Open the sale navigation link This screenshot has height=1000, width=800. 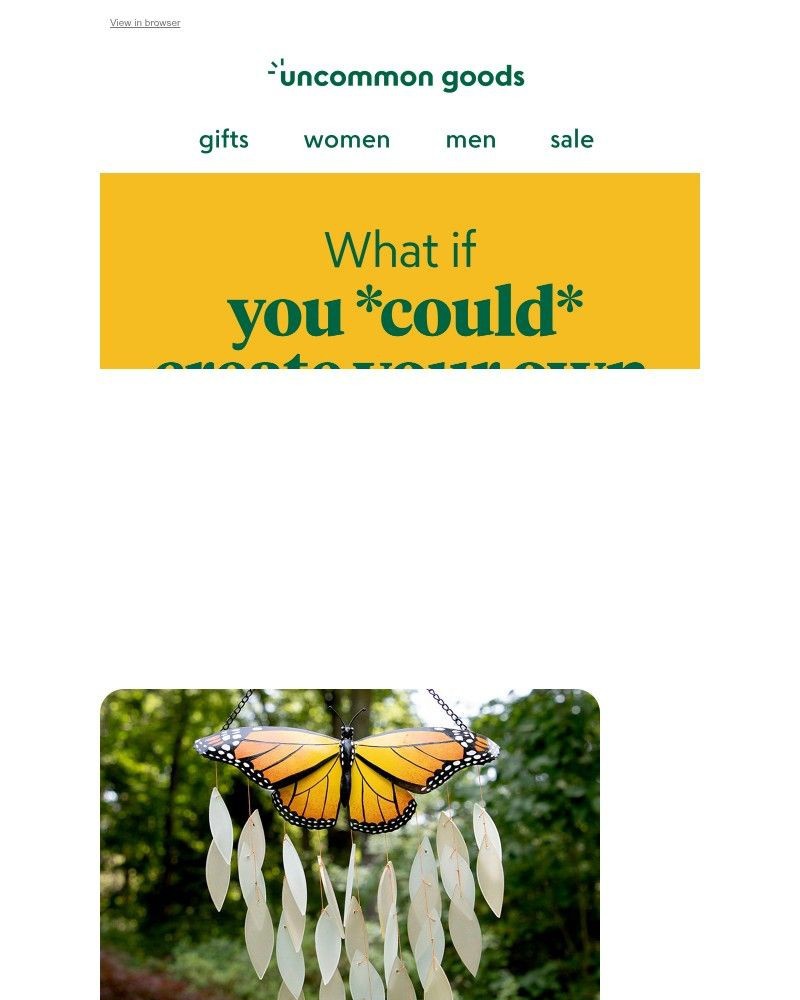click(x=570, y=140)
